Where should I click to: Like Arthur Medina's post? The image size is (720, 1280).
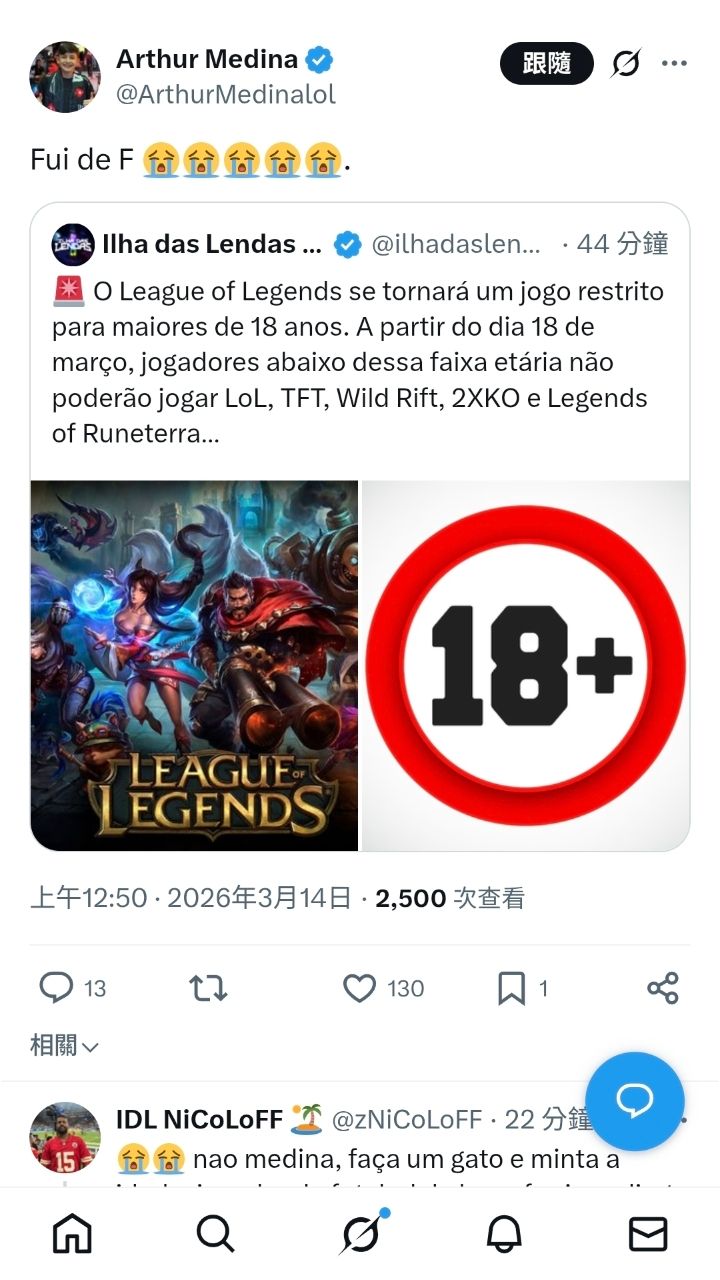[359, 989]
